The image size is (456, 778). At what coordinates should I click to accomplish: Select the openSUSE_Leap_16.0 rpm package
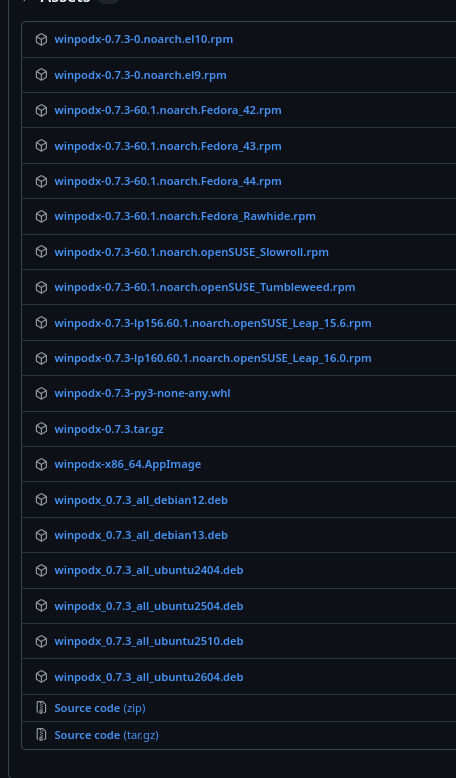point(213,358)
